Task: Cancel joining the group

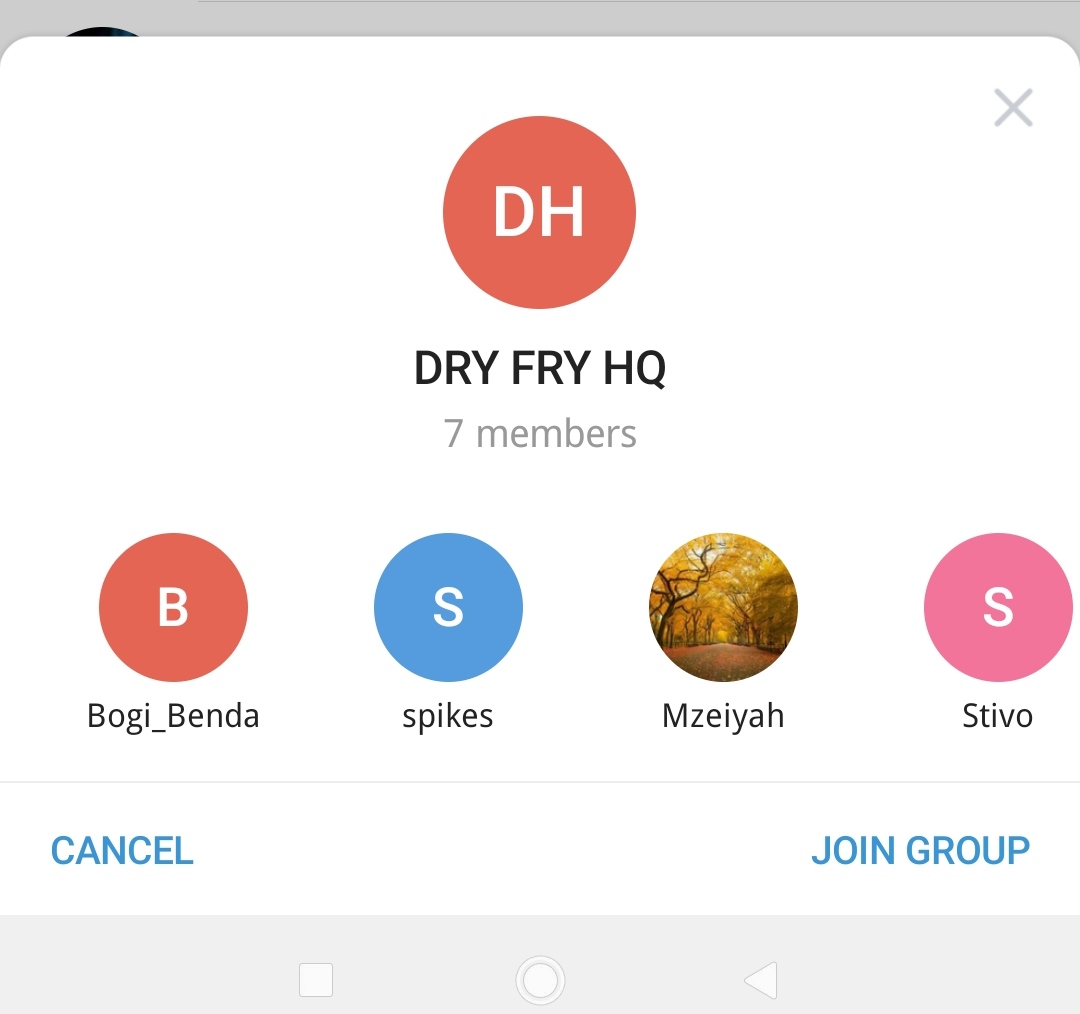Action: coord(122,851)
